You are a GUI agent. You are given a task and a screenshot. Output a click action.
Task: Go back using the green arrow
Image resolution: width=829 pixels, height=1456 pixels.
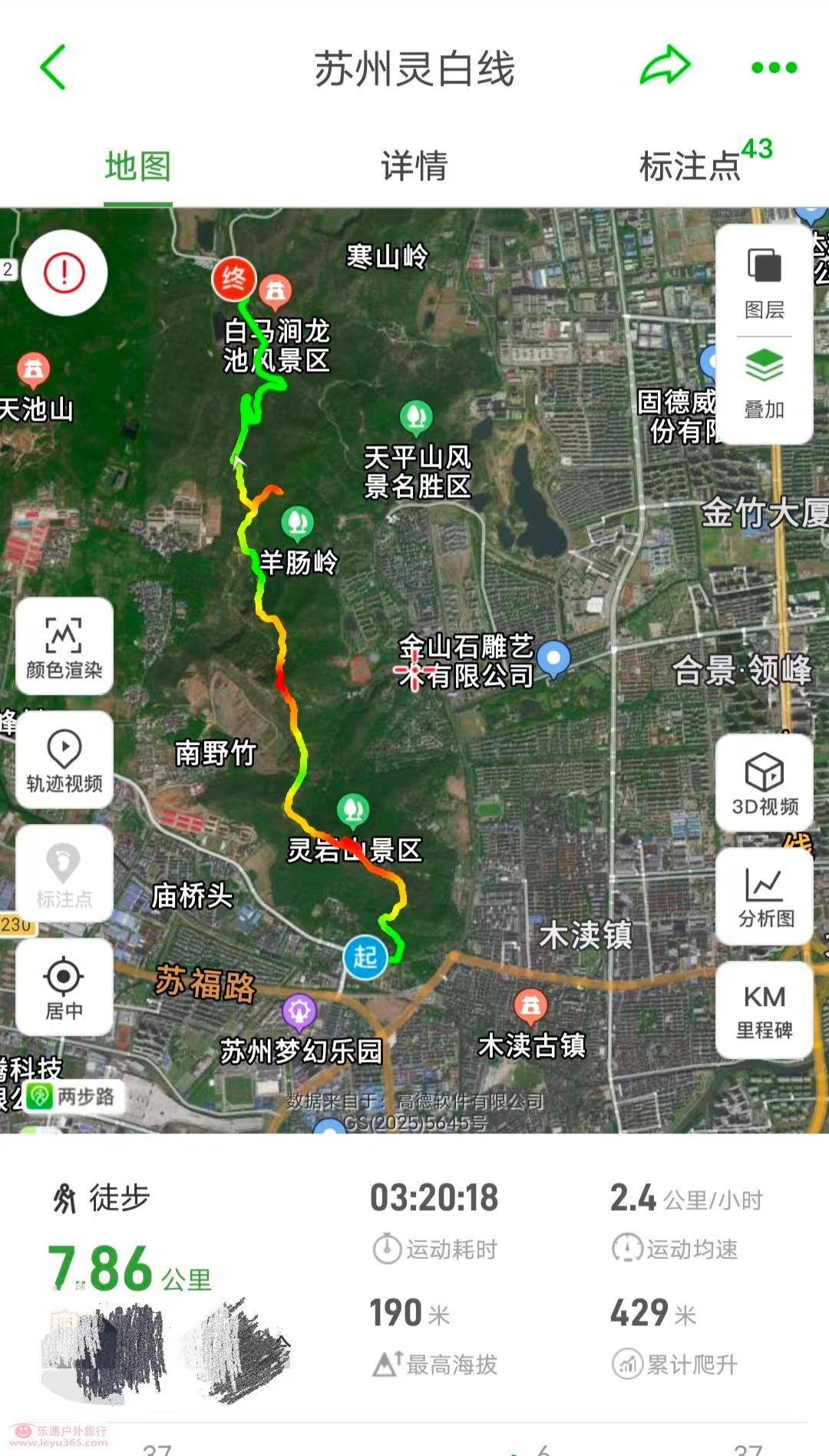tap(52, 68)
